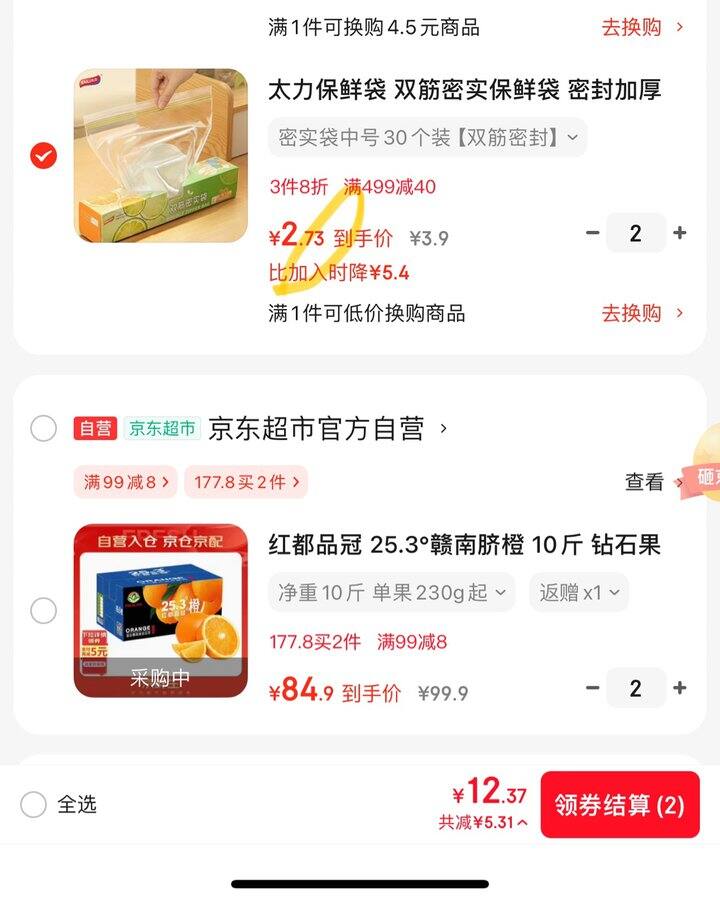Open the 满99减8 coupon tag
720x902 pixels.
point(121,481)
